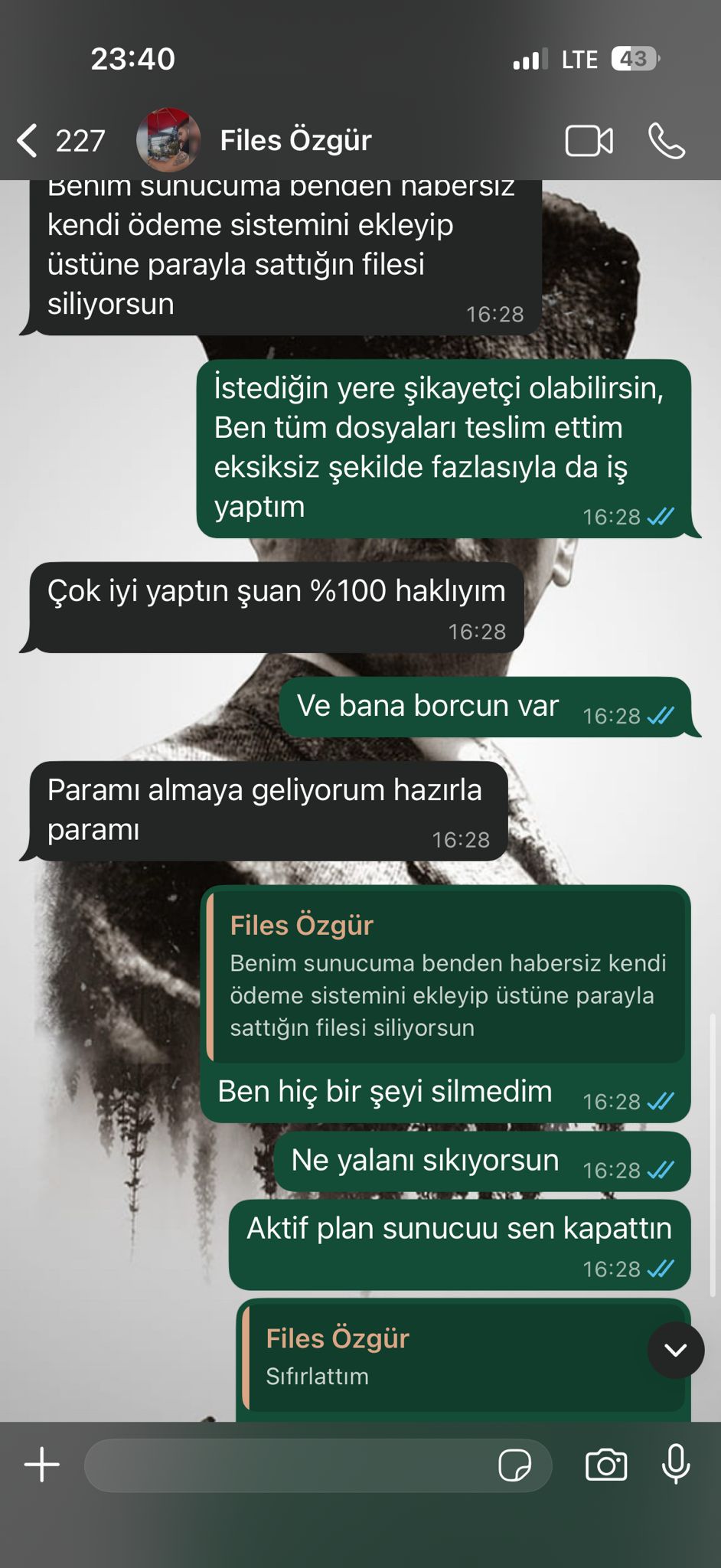The image size is (721, 1568).
Task: Open Files Özgür contact info
Action: click(x=295, y=140)
